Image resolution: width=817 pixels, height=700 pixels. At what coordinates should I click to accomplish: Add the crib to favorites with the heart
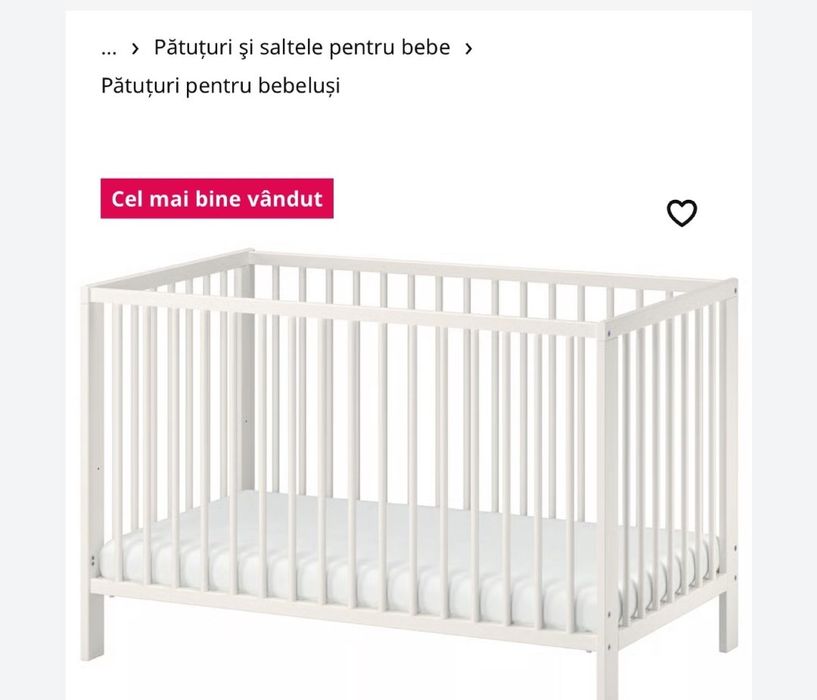681,213
